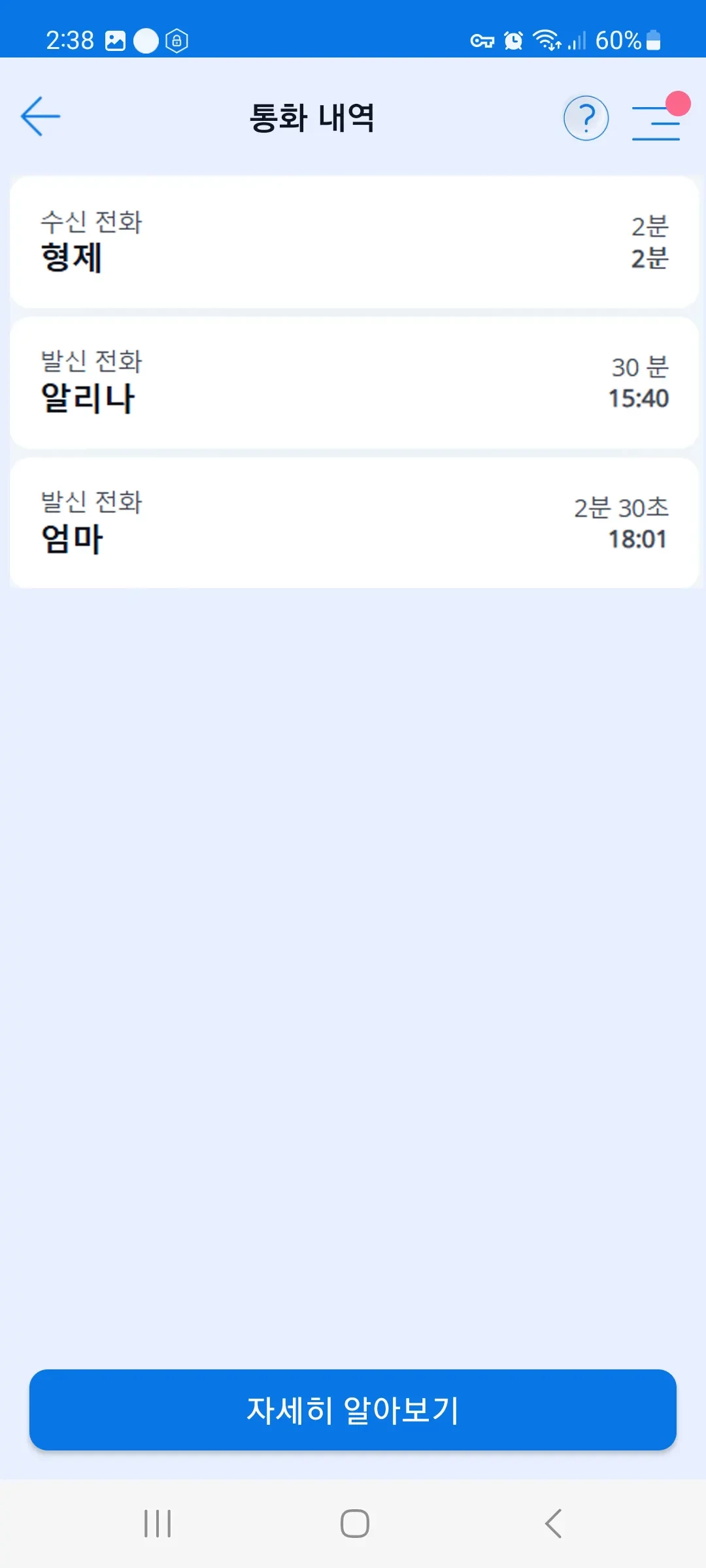
Task: Open the recent apps view
Action: (x=158, y=1523)
